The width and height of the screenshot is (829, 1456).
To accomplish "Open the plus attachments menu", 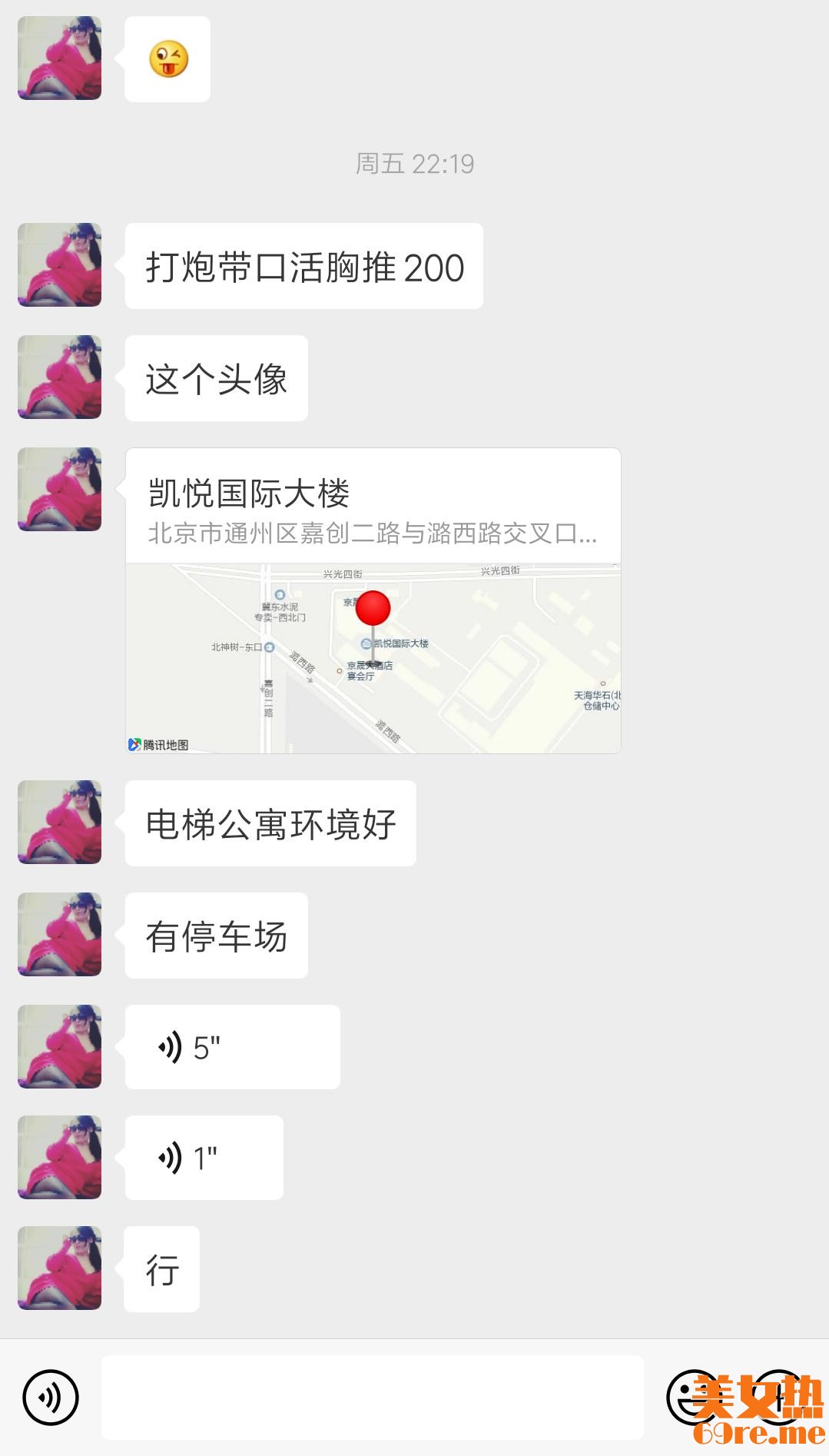I will coord(779,1397).
